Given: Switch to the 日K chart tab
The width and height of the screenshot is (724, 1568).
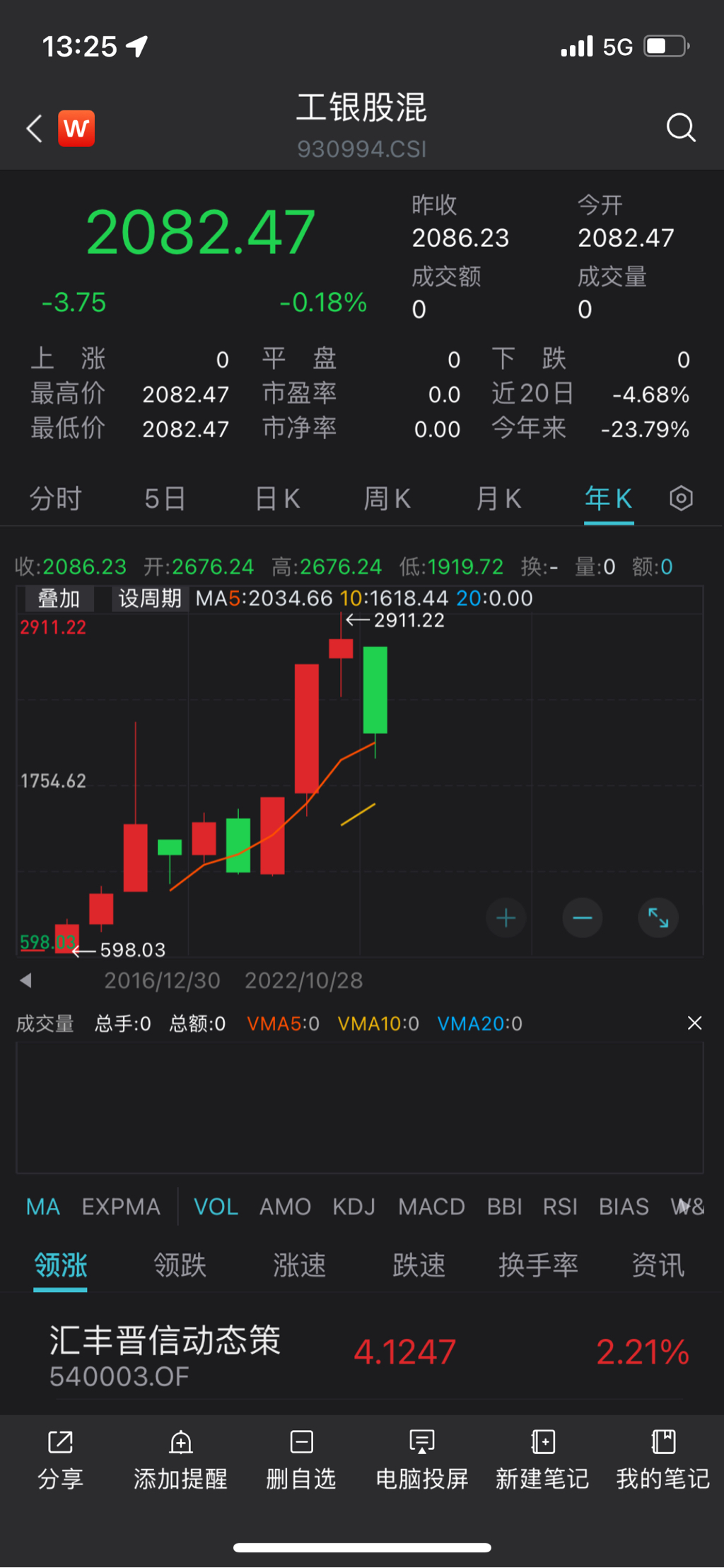Looking at the screenshot, I should [x=277, y=499].
